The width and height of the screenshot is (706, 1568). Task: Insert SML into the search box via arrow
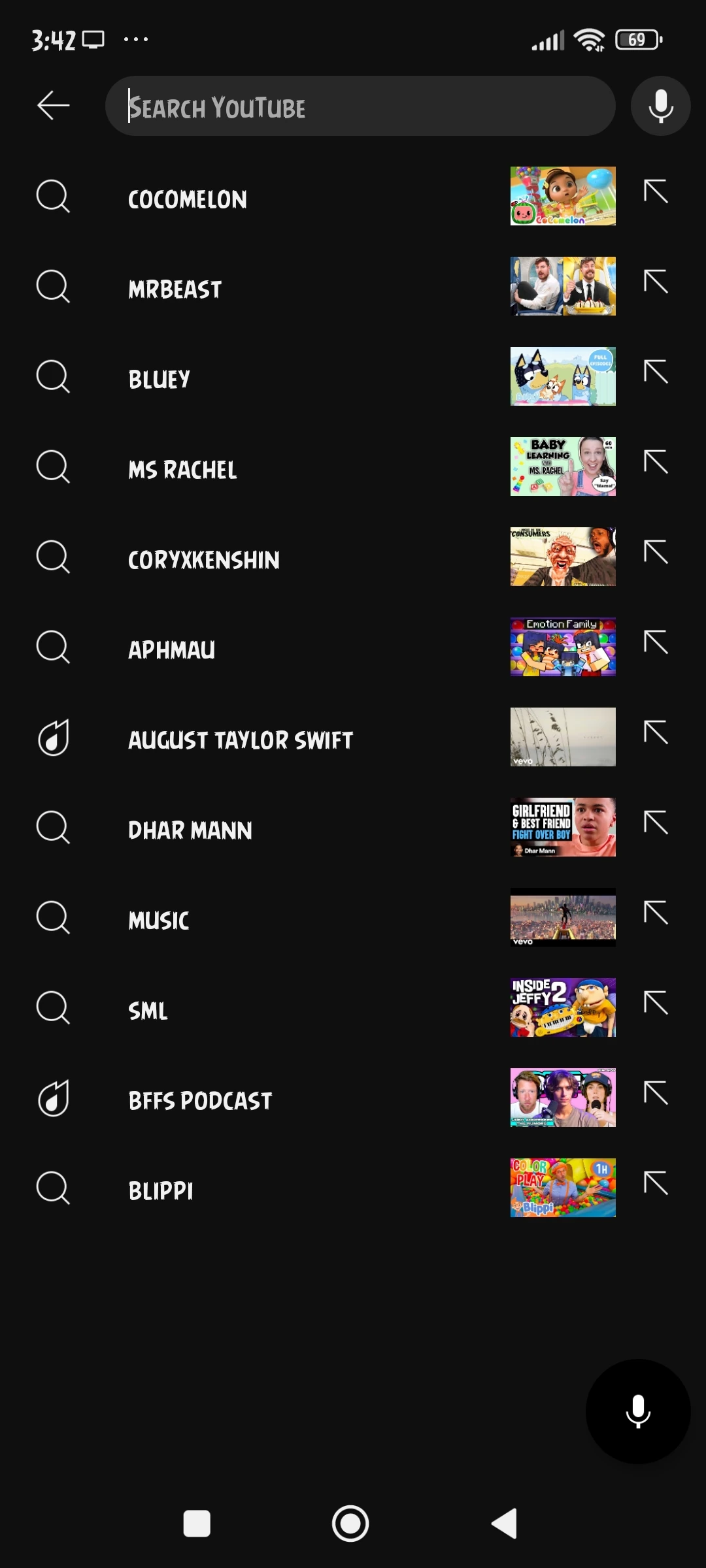[656, 1003]
